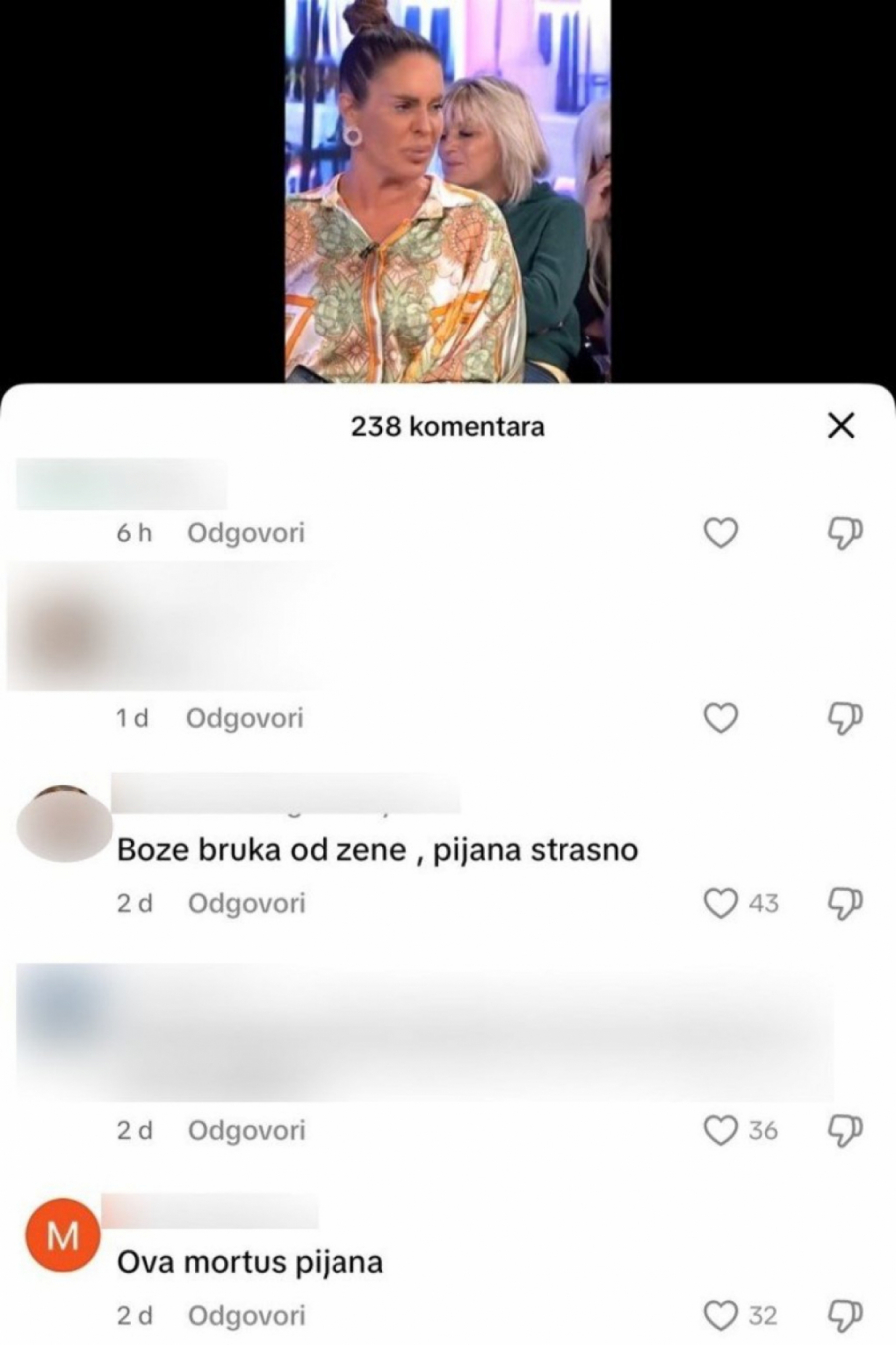Image resolution: width=896 pixels, height=1345 pixels.
Task: Dislike the blurred comment with 36 likes
Action: tap(844, 1130)
